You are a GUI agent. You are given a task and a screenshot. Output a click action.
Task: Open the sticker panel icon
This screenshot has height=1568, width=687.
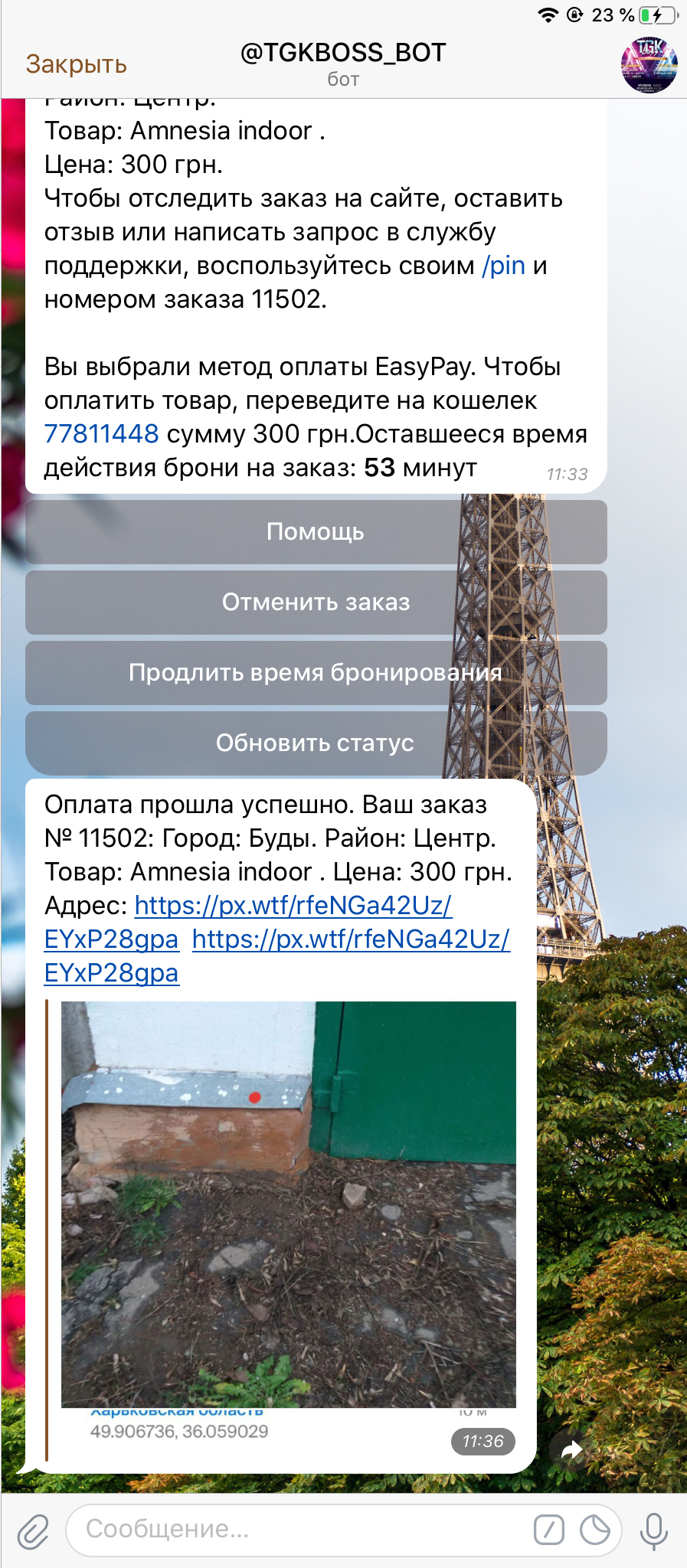(x=595, y=1530)
